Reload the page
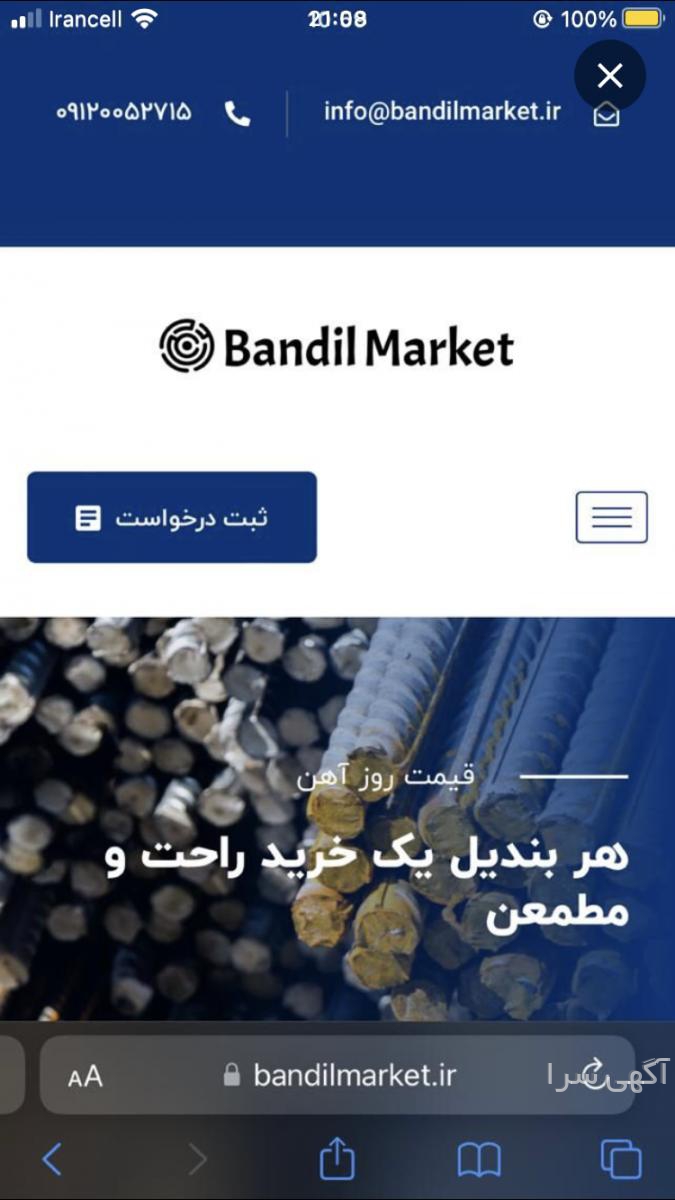The height and width of the screenshot is (1200, 675). (x=592, y=1069)
